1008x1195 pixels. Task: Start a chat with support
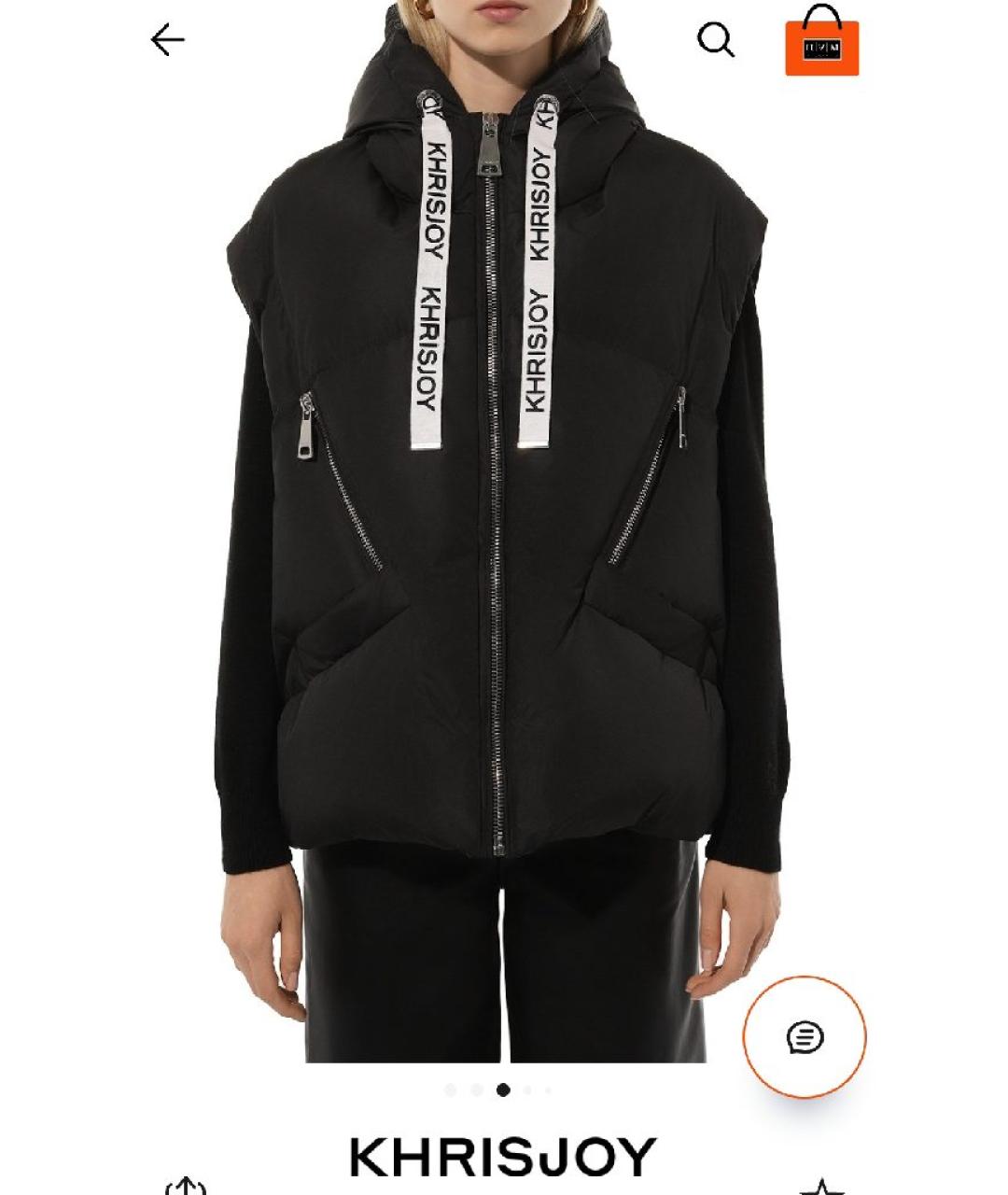point(805,1036)
